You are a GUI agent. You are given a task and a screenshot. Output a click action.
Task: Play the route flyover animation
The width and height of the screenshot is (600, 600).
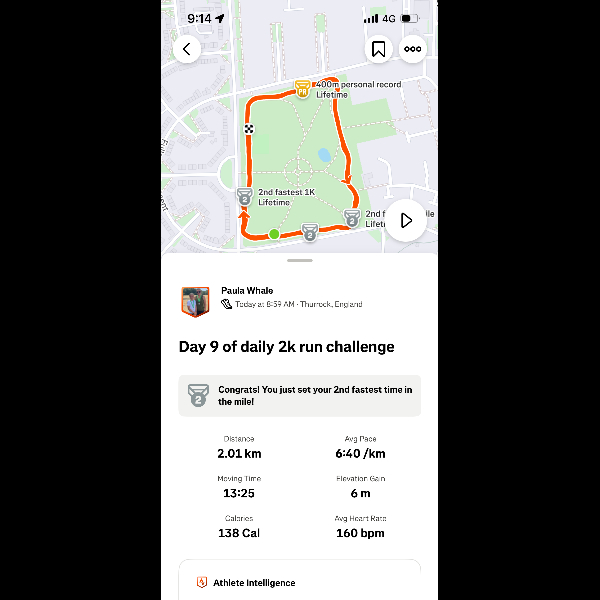coord(405,220)
